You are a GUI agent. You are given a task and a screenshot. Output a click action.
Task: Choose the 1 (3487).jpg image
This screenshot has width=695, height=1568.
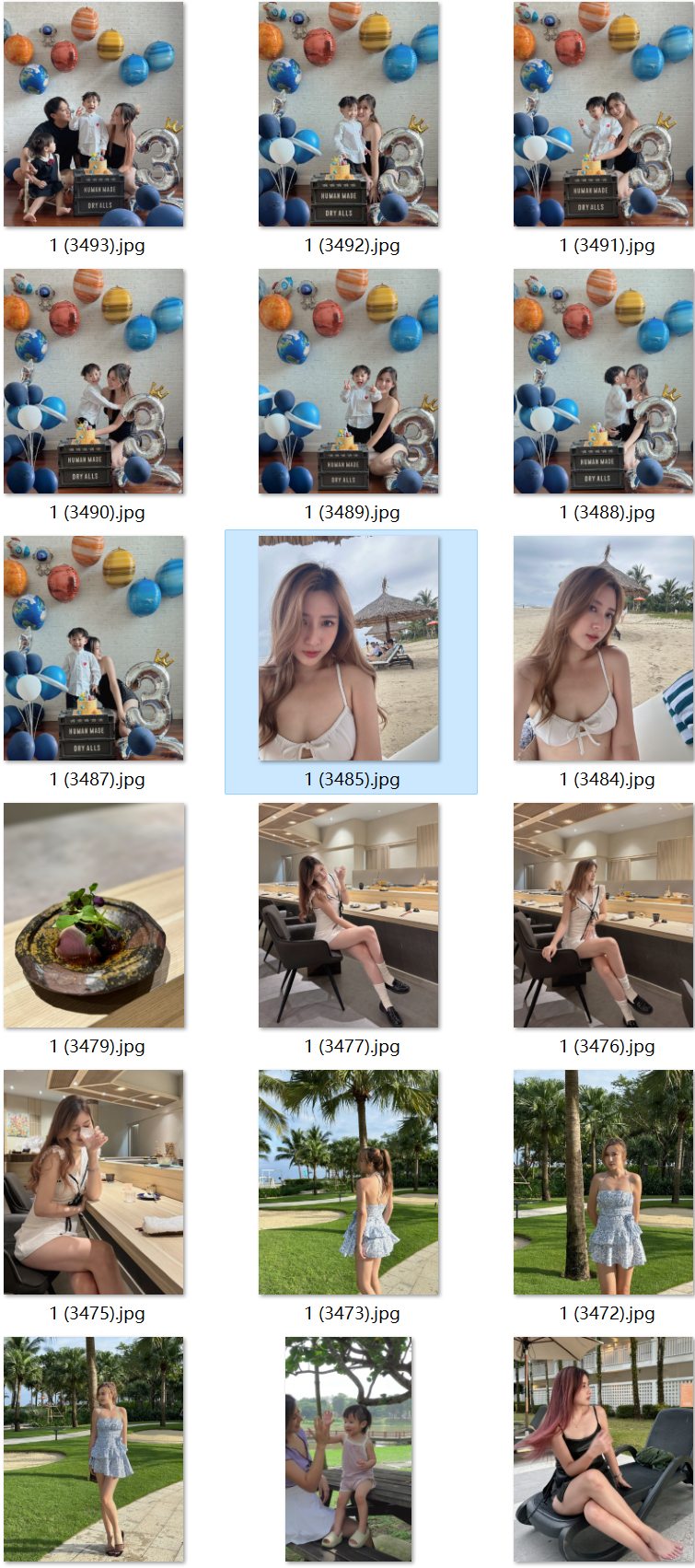tap(94, 648)
